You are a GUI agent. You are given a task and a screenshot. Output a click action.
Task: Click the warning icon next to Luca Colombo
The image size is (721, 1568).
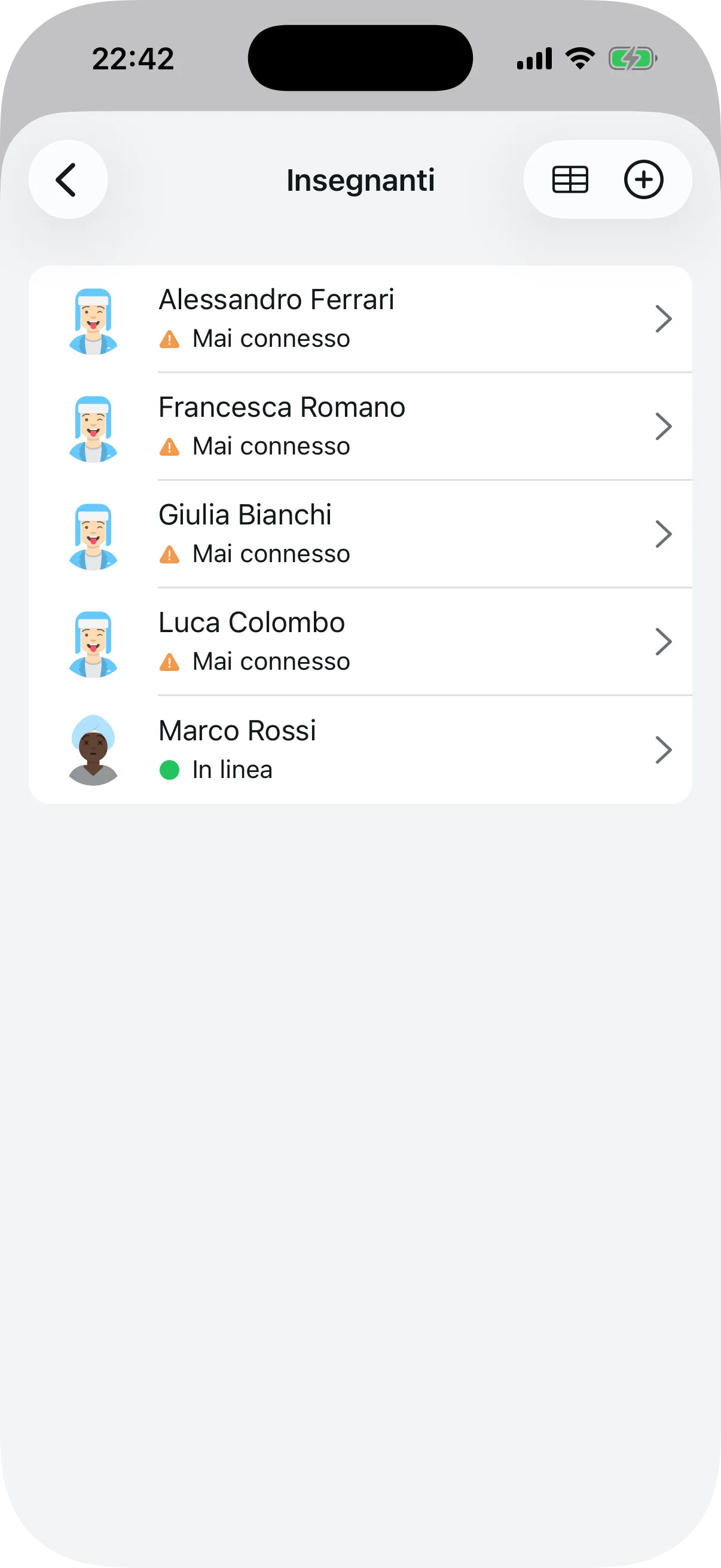click(170, 661)
